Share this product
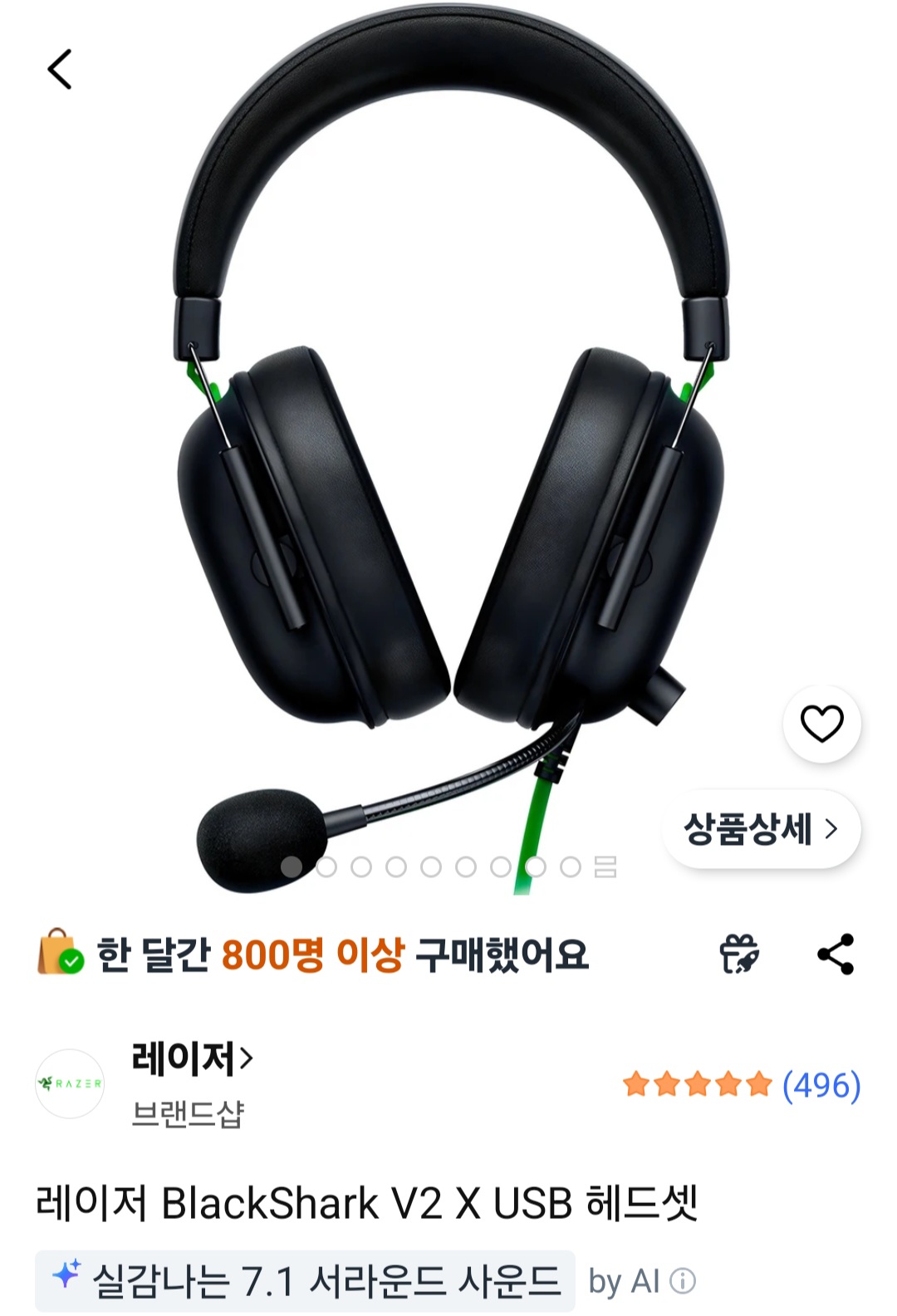Viewport: 897px width, 1316px height. (x=836, y=954)
